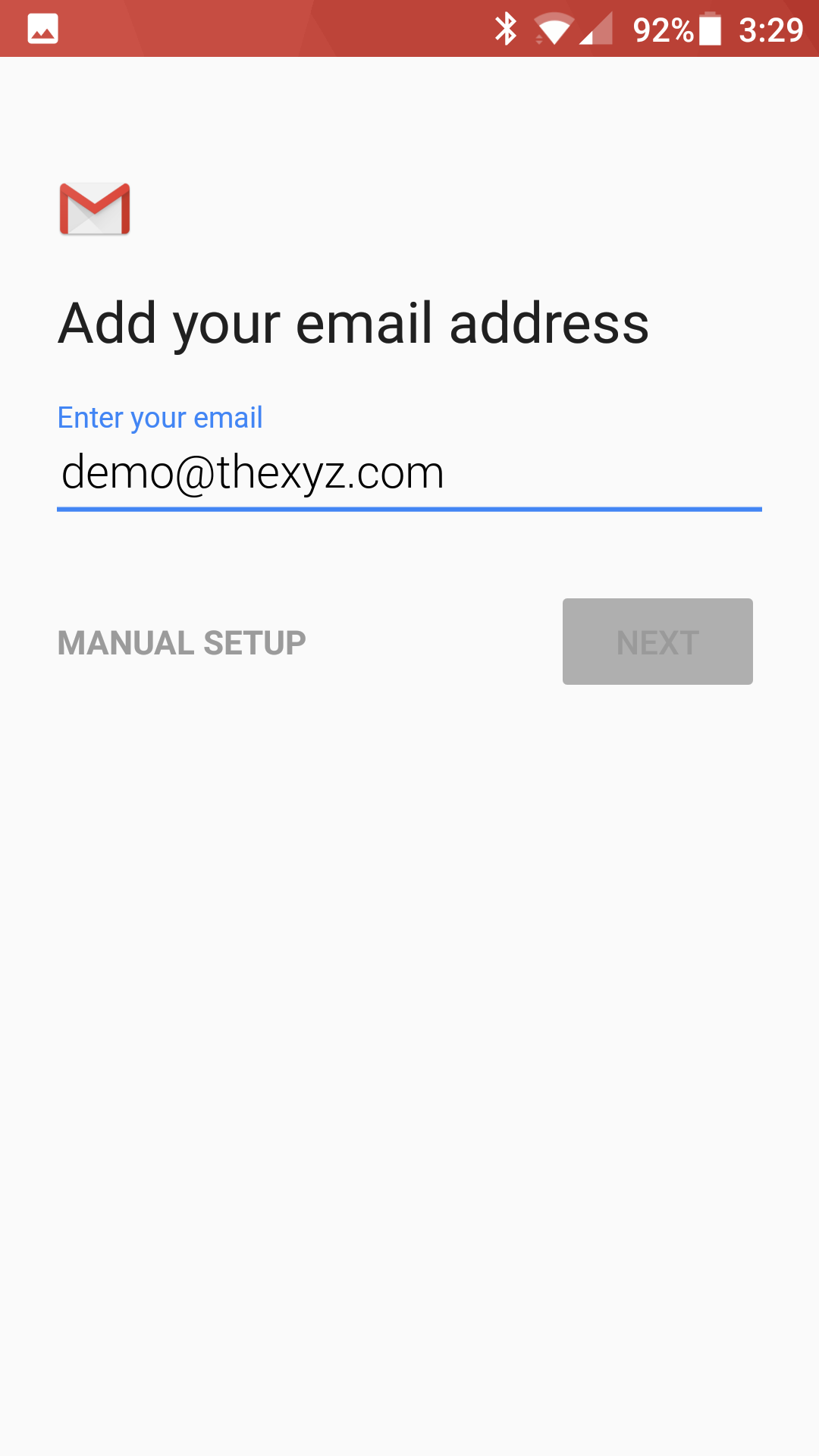Continue with the Next button
This screenshot has height=1456, width=819.
[657, 642]
